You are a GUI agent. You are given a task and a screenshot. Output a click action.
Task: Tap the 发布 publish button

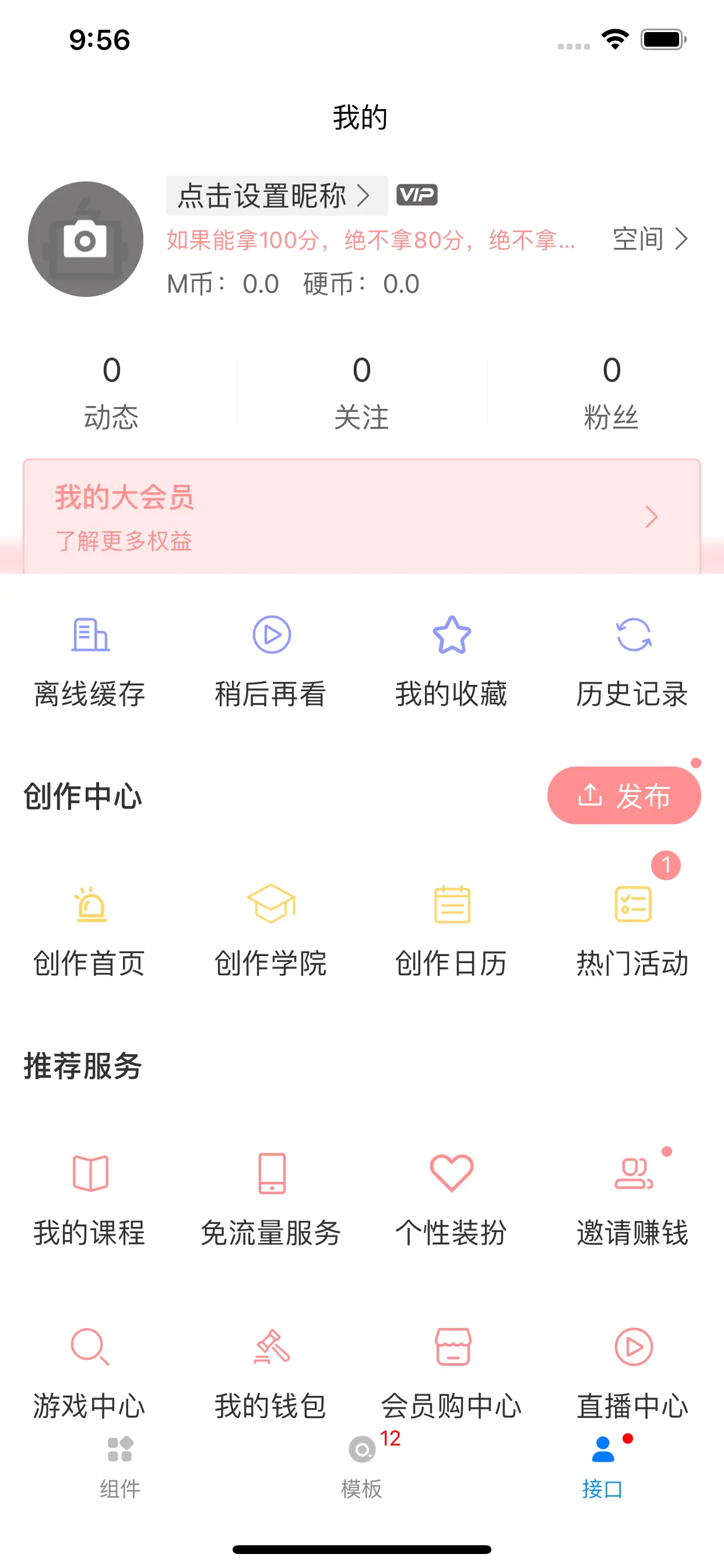(x=624, y=796)
